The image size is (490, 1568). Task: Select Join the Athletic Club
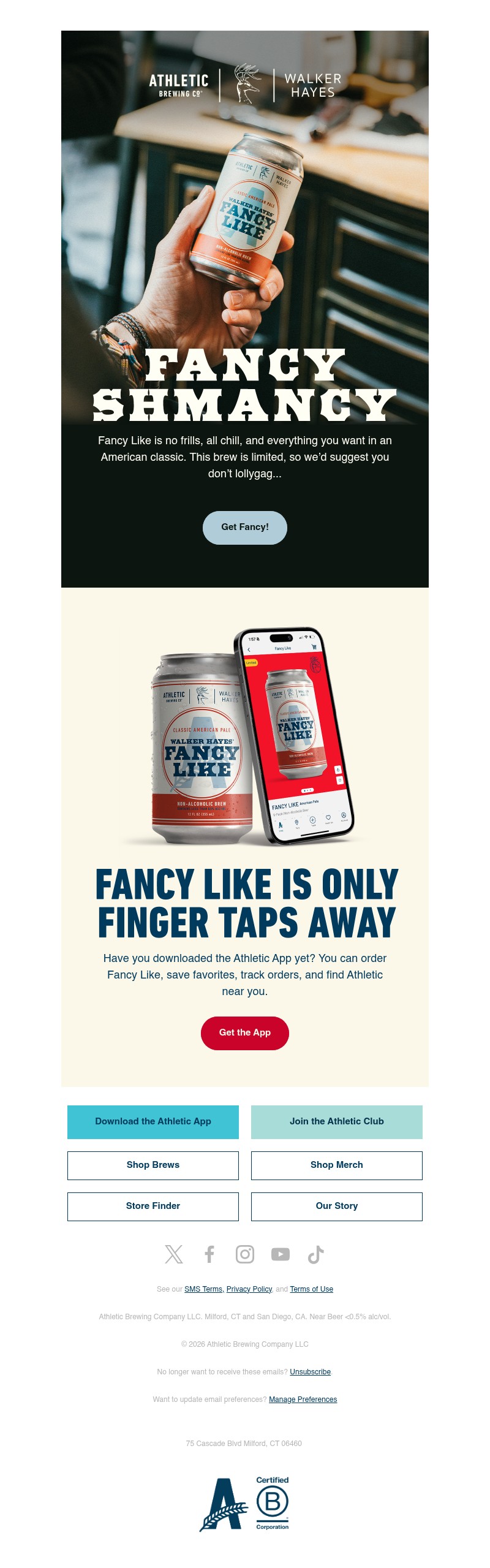(337, 1122)
